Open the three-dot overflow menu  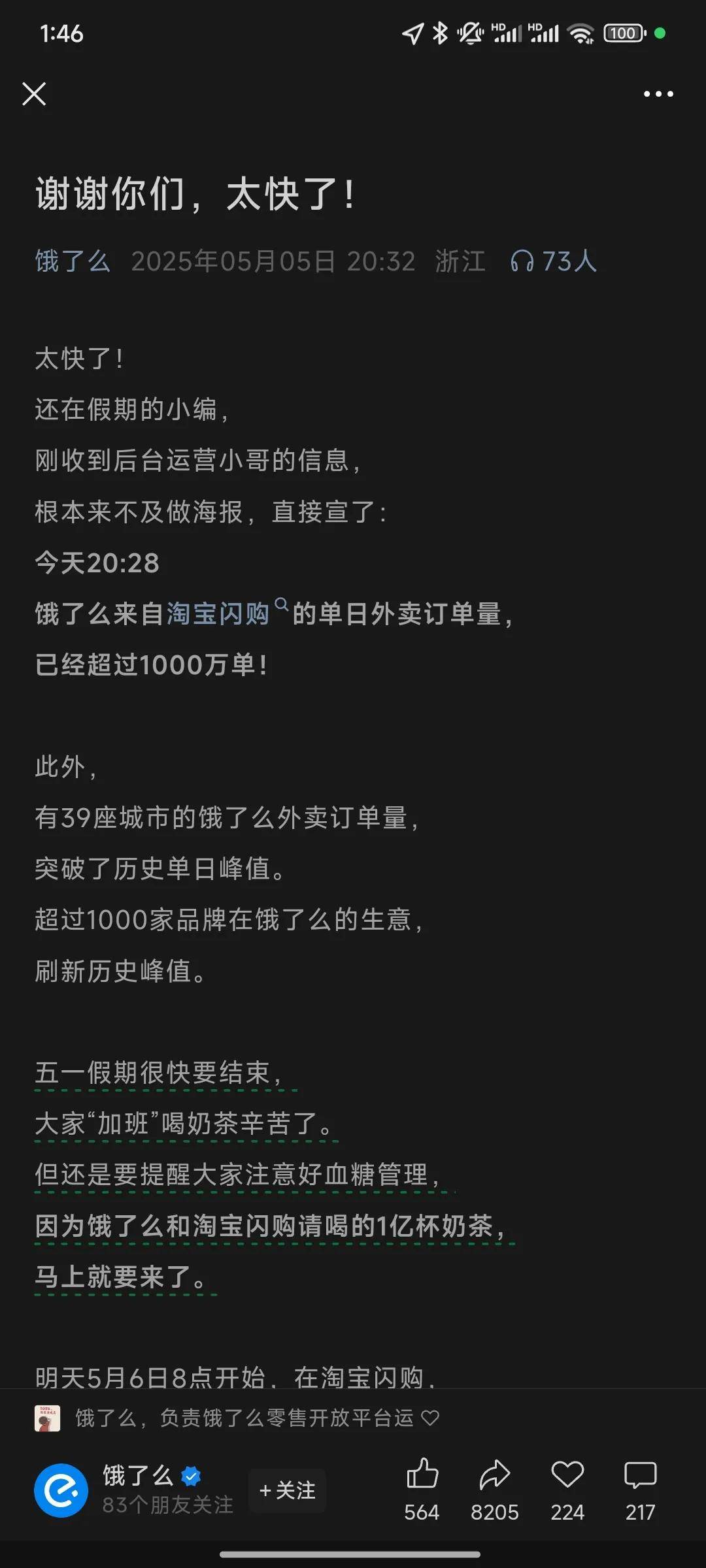658,94
